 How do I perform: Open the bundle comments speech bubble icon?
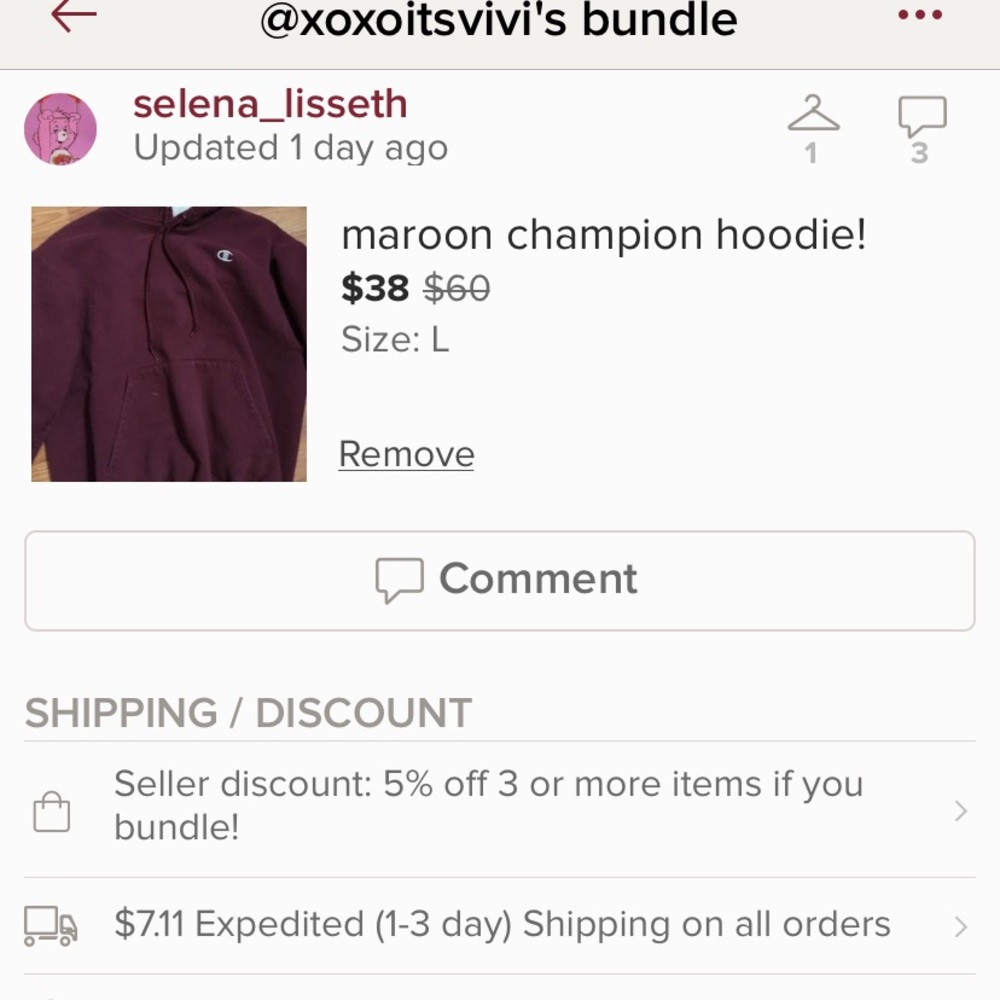pos(921,120)
